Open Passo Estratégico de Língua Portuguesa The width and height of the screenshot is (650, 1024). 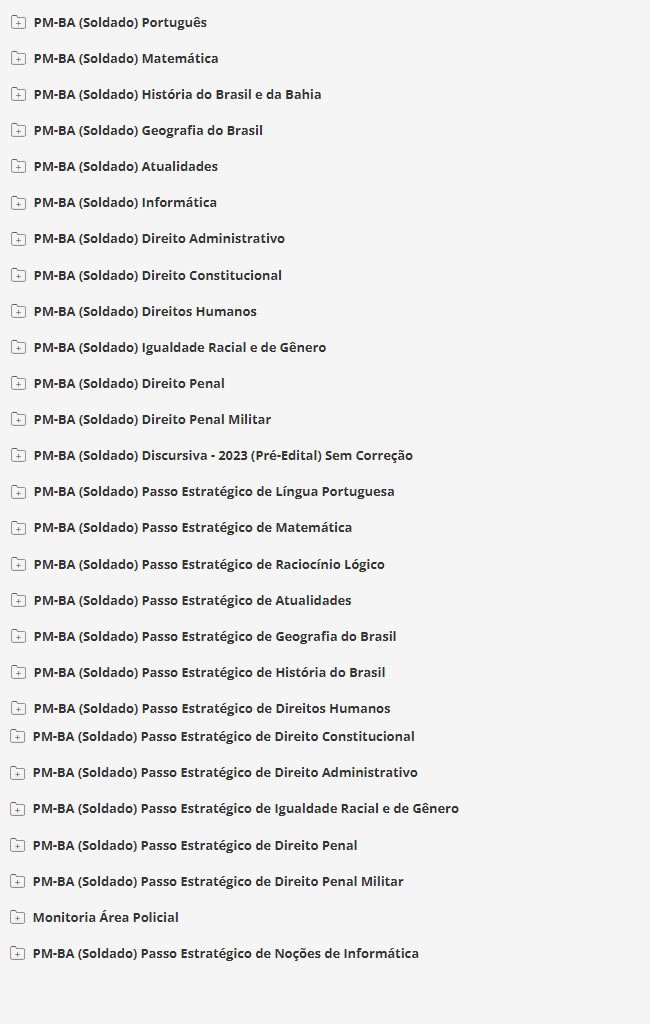coord(213,492)
